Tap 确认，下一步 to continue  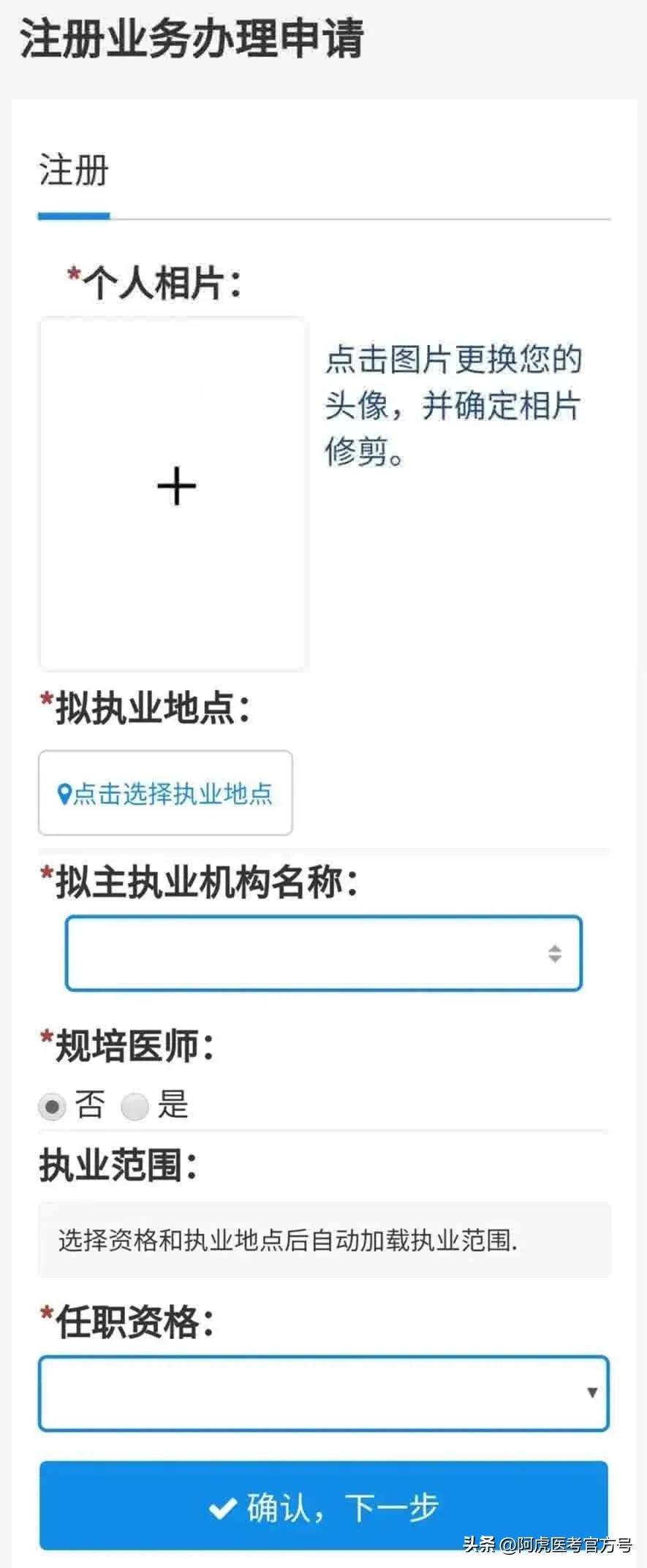pos(323,1507)
